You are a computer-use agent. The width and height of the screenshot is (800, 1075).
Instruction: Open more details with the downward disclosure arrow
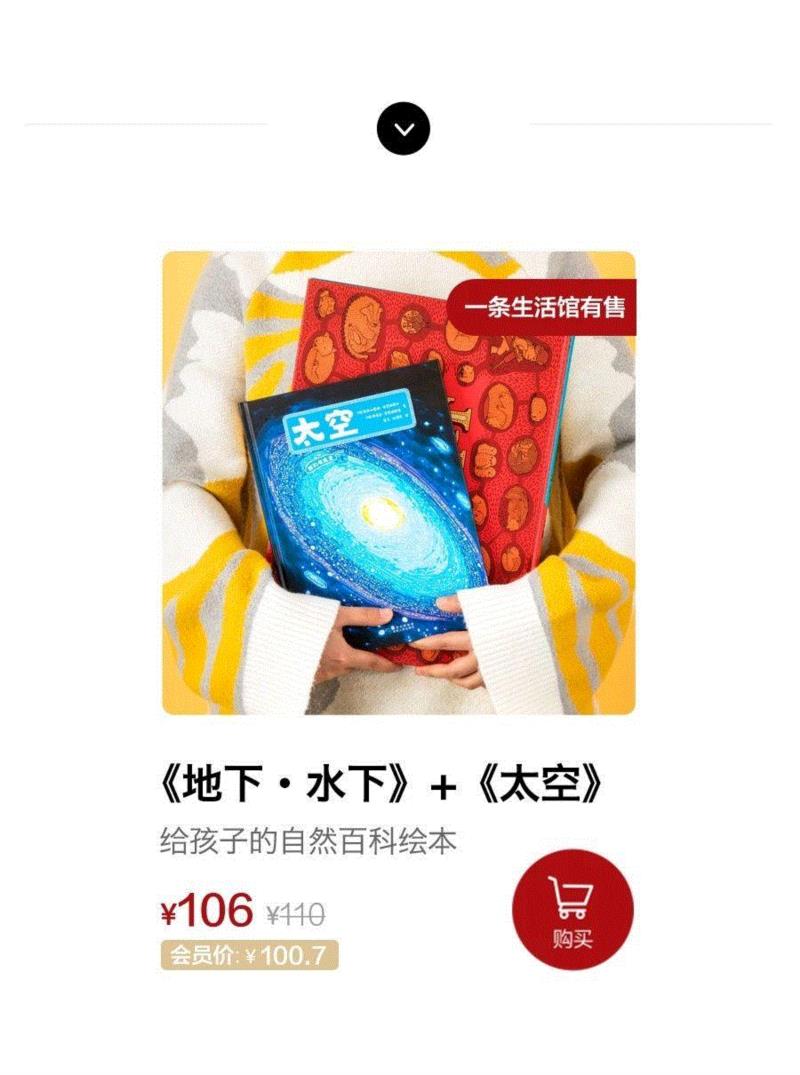click(403, 128)
